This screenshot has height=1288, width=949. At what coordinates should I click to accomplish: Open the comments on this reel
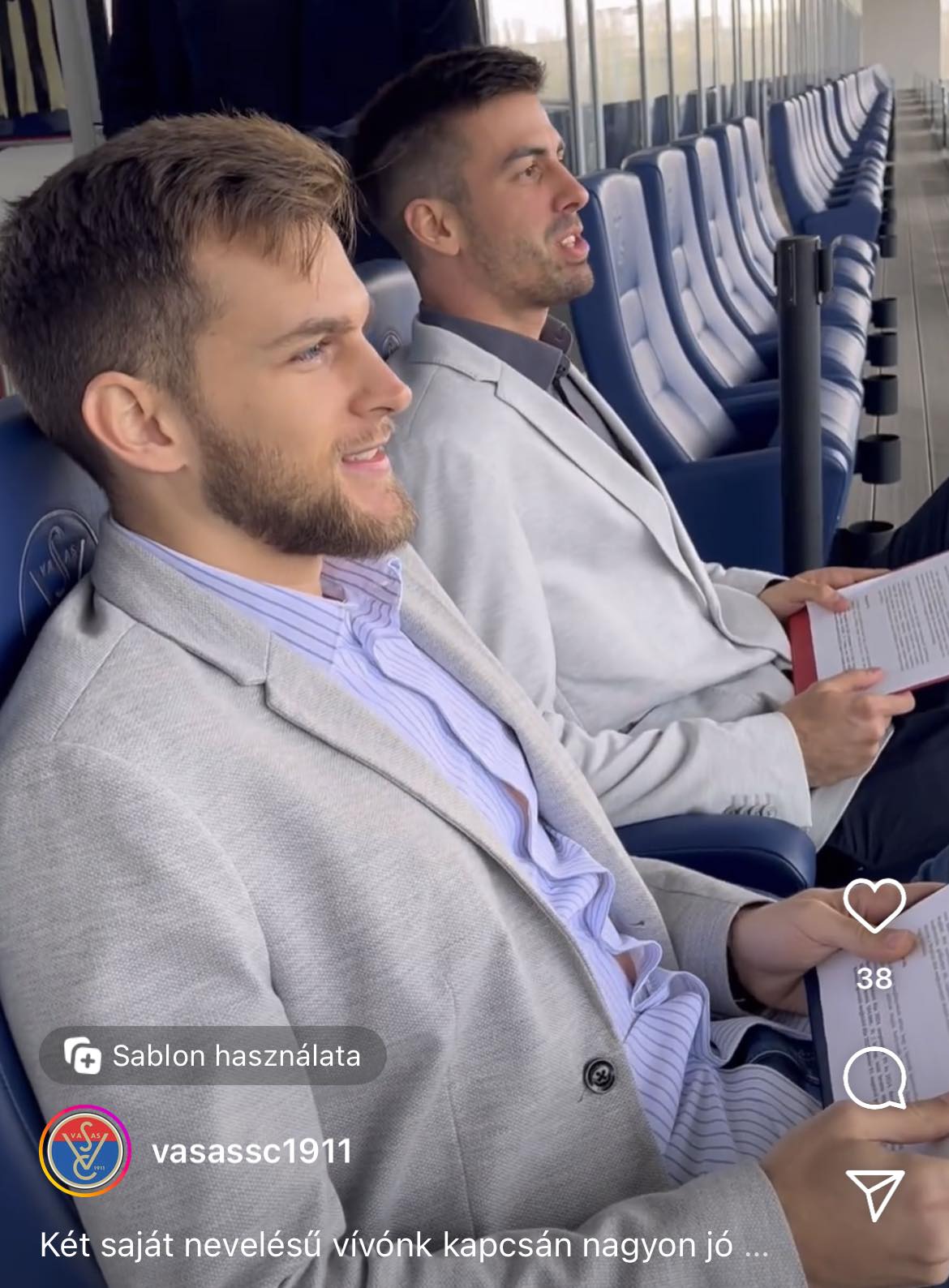[874, 1078]
